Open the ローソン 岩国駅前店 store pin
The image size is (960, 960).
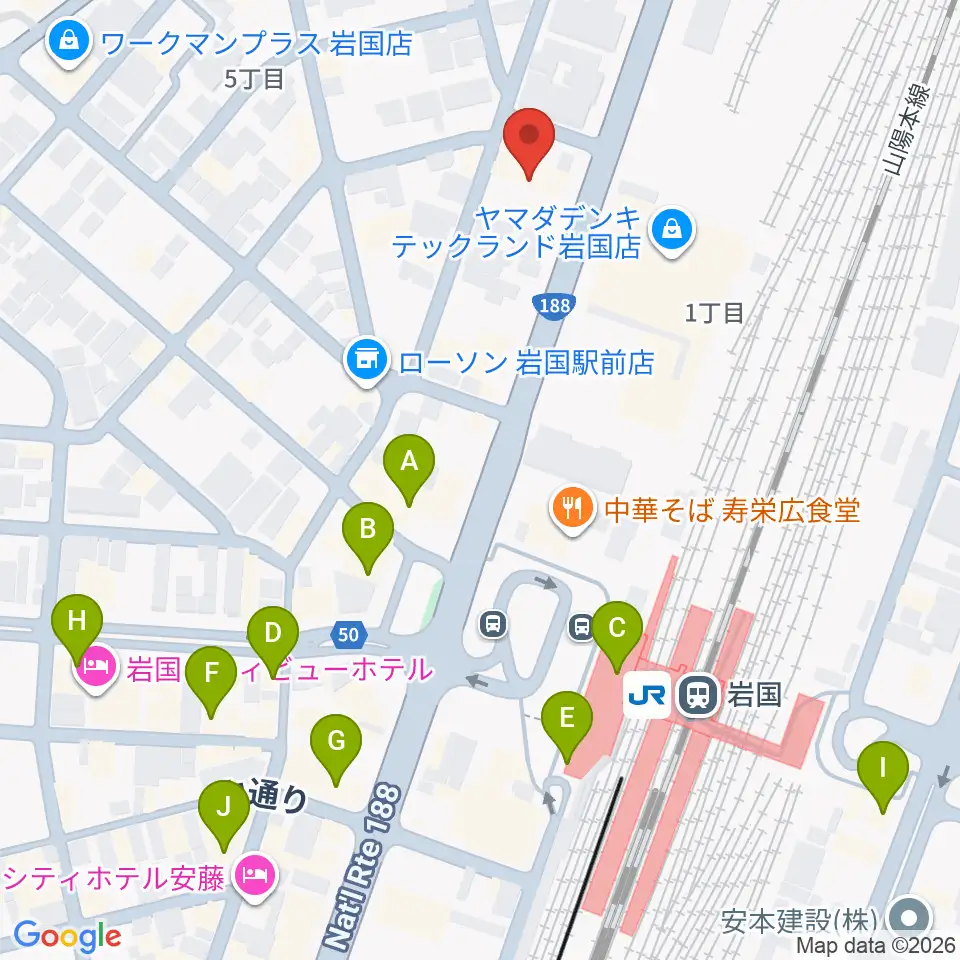tap(367, 362)
